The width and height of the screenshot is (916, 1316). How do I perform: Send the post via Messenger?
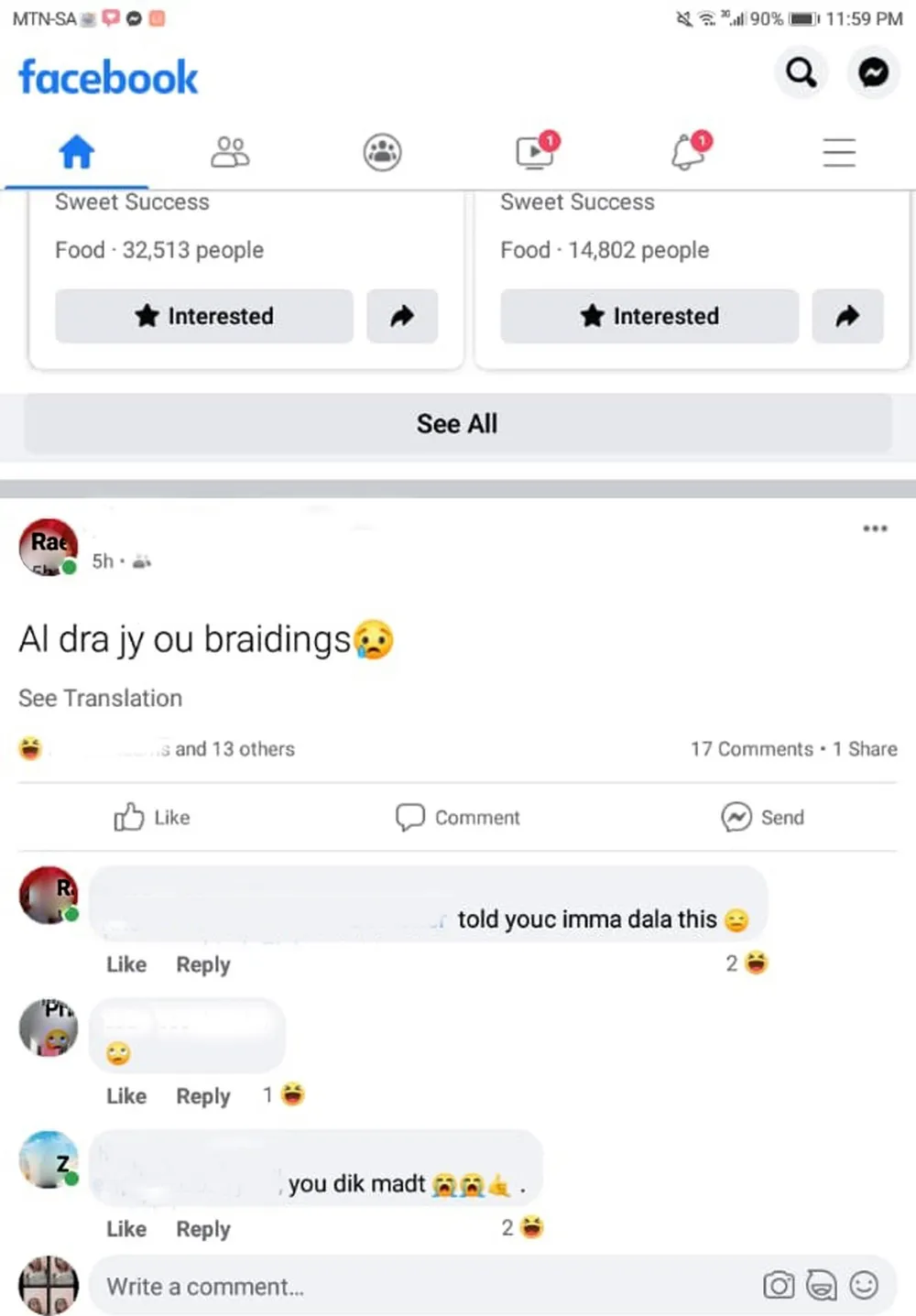coord(762,817)
